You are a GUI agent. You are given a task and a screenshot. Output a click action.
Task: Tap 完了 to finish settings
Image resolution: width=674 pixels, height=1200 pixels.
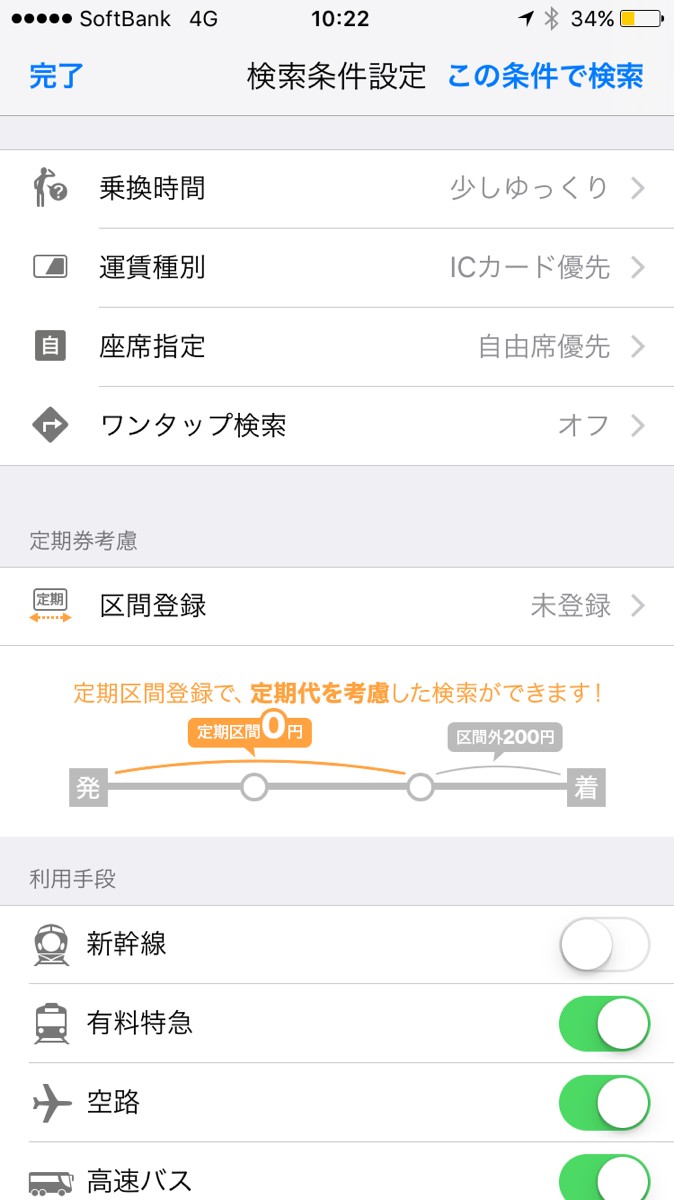(x=57, y=76)
